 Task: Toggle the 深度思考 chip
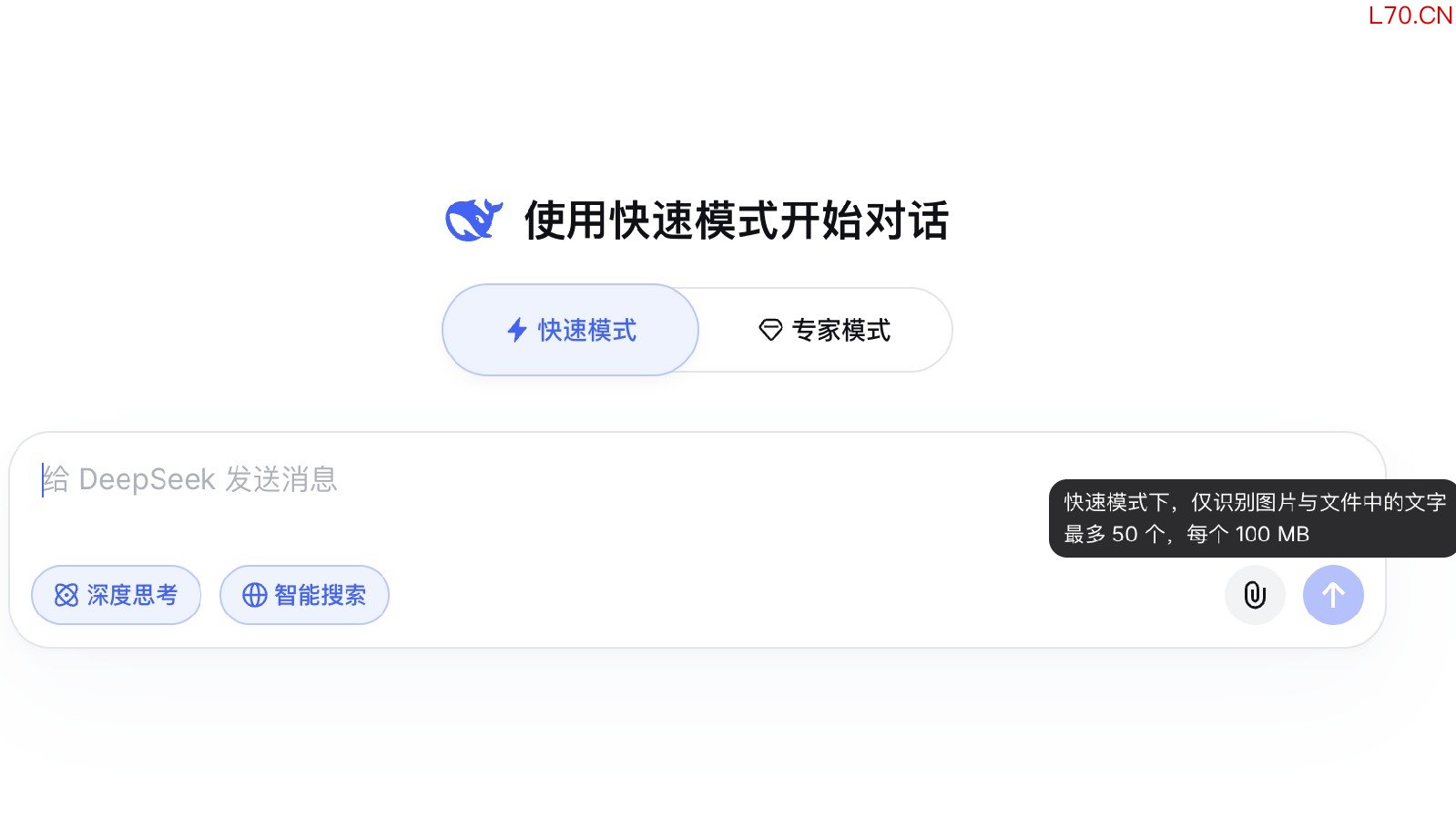point(117,595)
